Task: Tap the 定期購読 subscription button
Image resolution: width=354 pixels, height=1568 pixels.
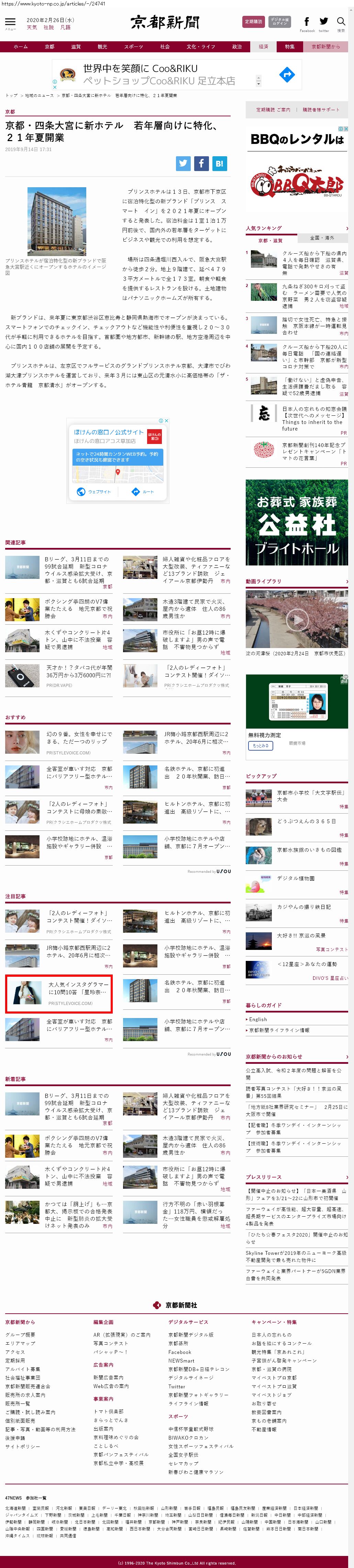Action: click(253, 22)
